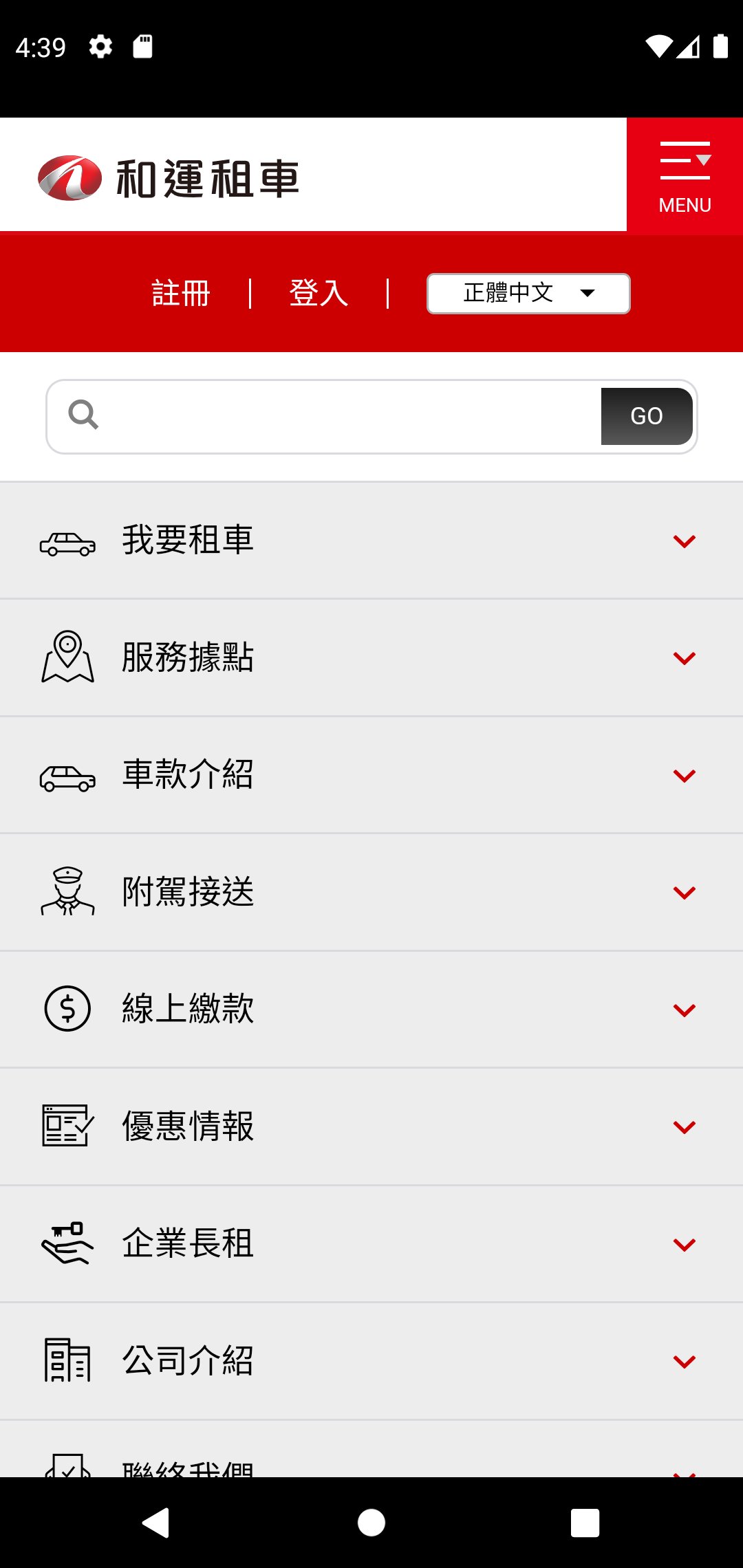Open the recent apps overview
The width and height of the screenshot is (743, 1568).
[585, 1523]
